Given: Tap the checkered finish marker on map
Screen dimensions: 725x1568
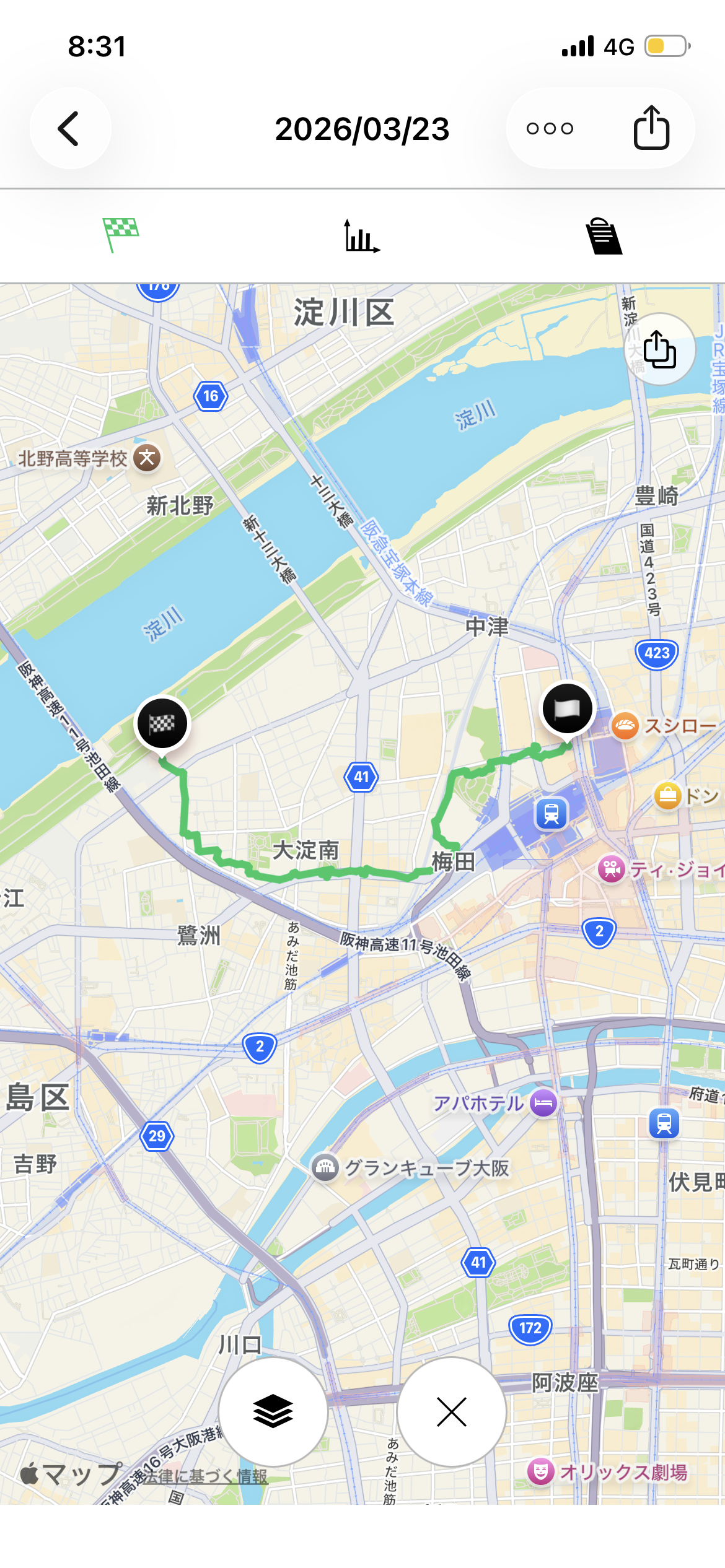Looking at the screenshot, I should 162,723.
